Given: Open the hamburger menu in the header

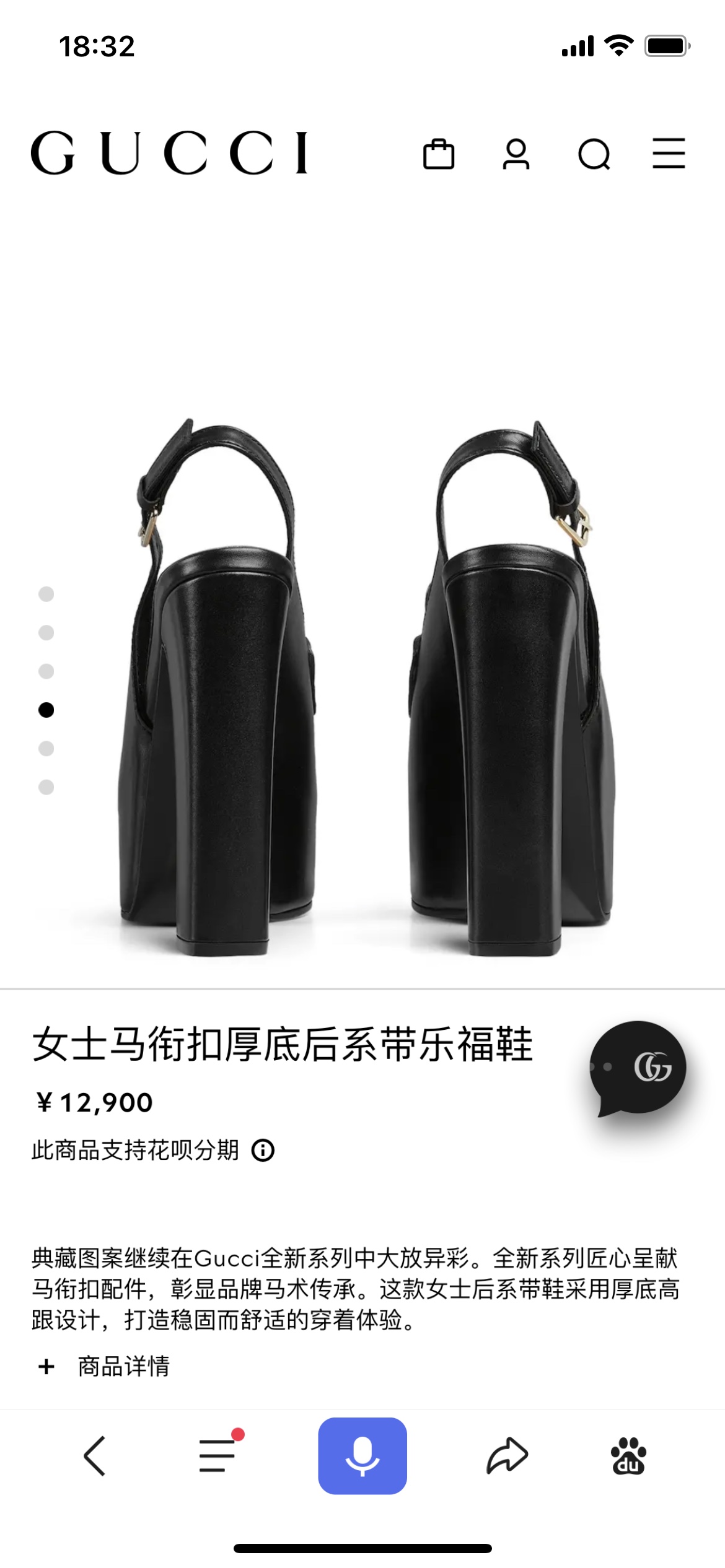Looking at the screenshot, I should 669,154.
